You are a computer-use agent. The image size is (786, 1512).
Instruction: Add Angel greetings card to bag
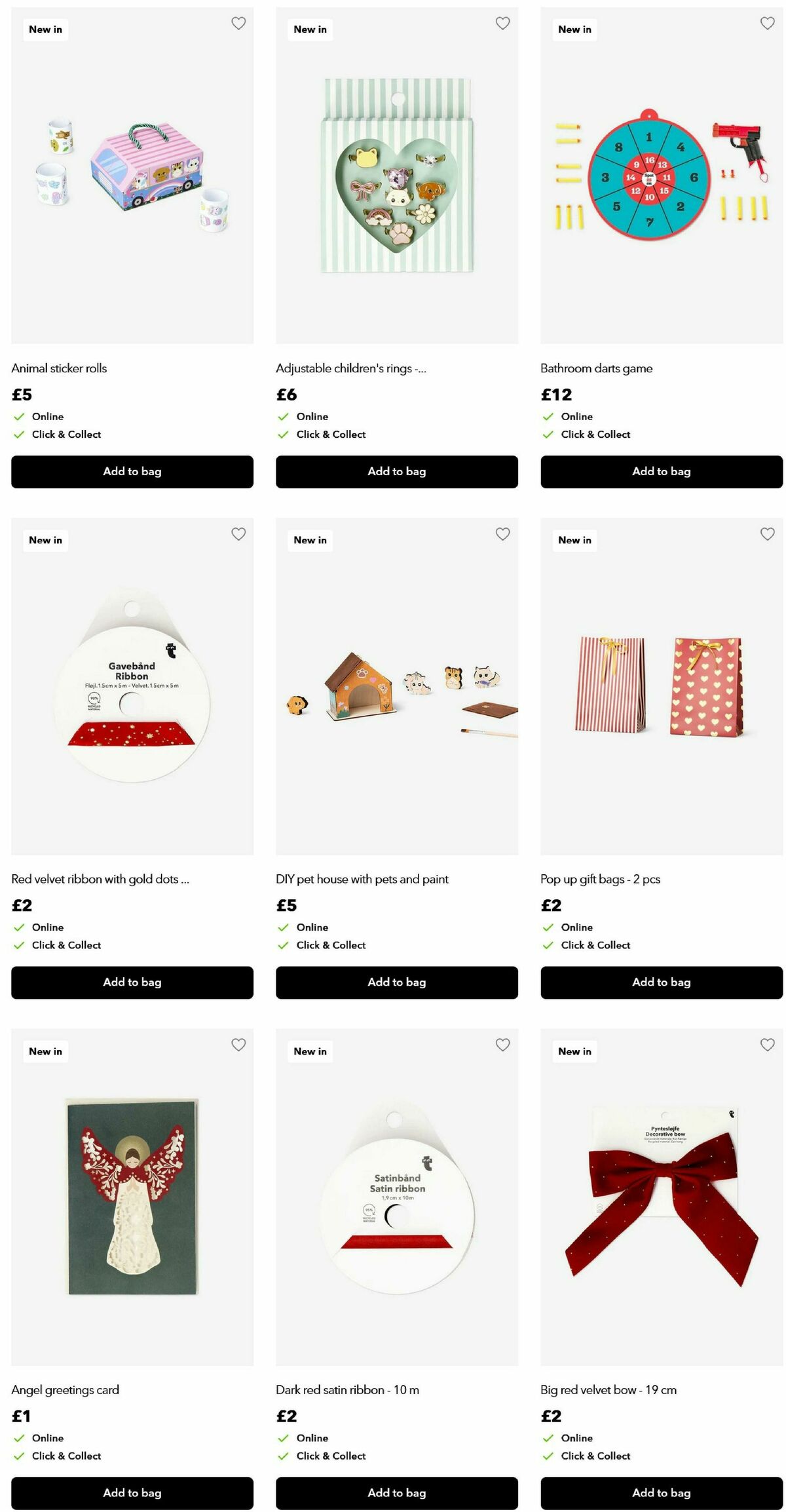(132, 1492)
